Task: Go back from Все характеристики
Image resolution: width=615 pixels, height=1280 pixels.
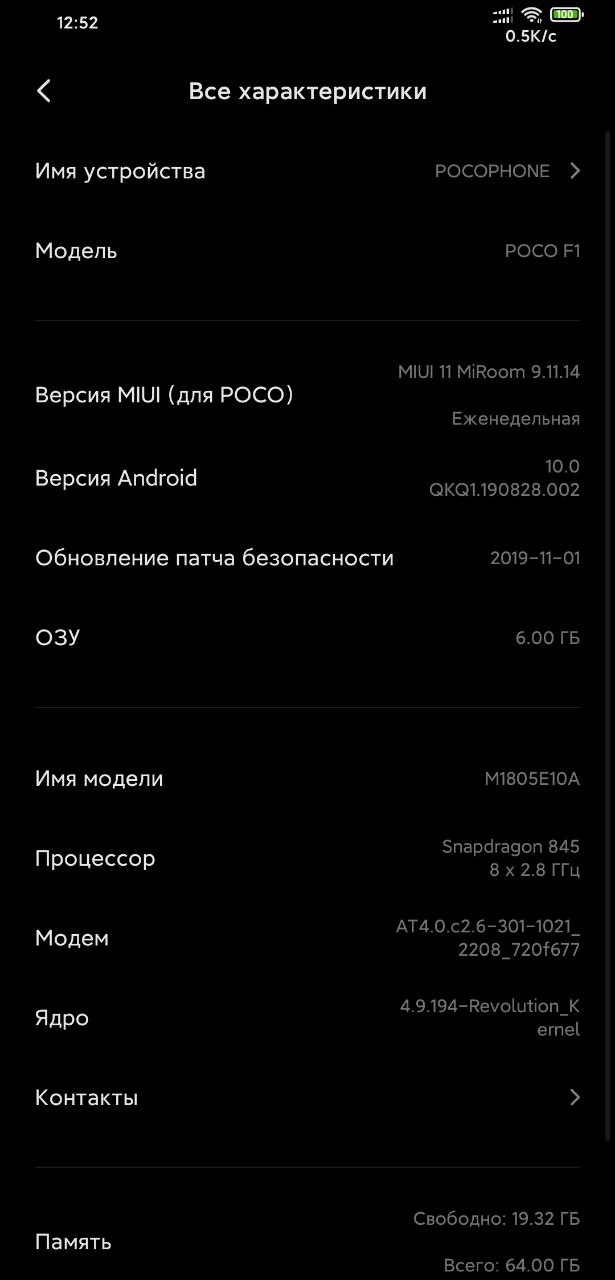Action: (x=44, y=91)
